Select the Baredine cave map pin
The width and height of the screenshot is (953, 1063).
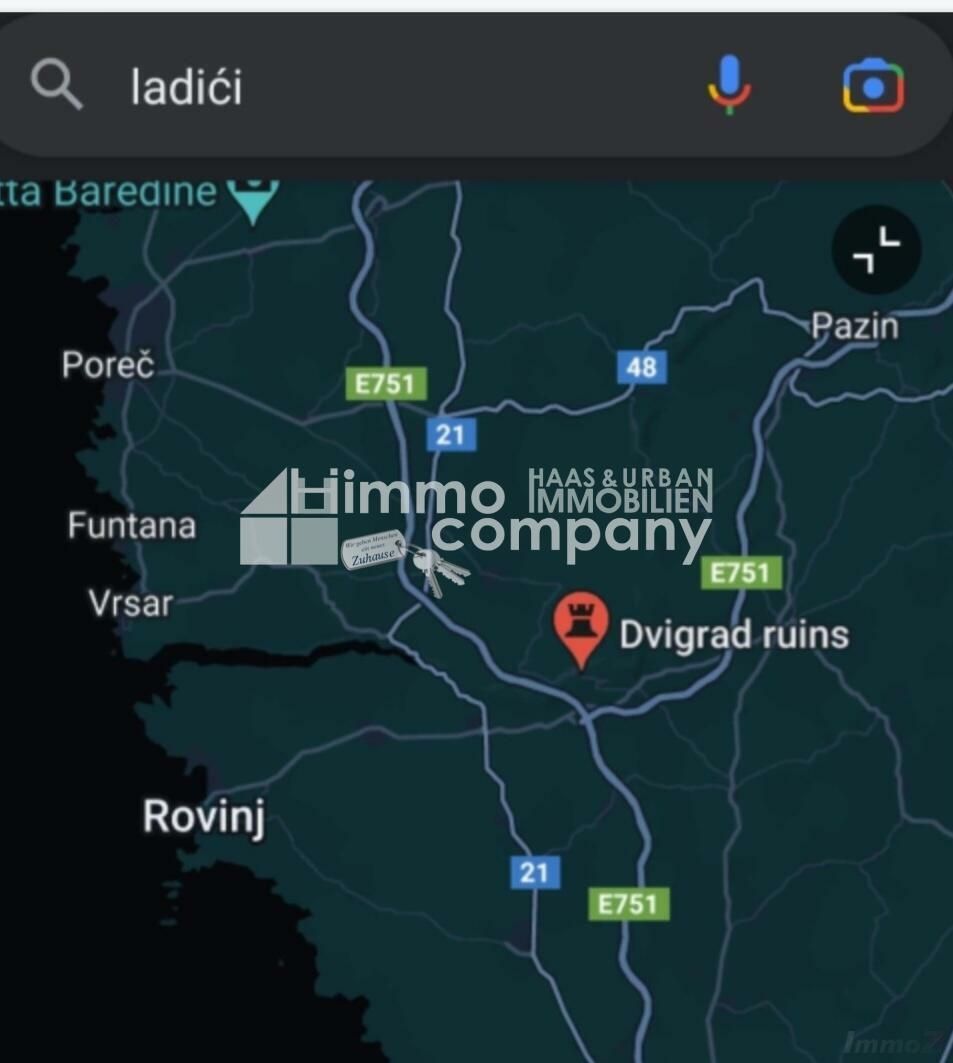tap(253, 198)
